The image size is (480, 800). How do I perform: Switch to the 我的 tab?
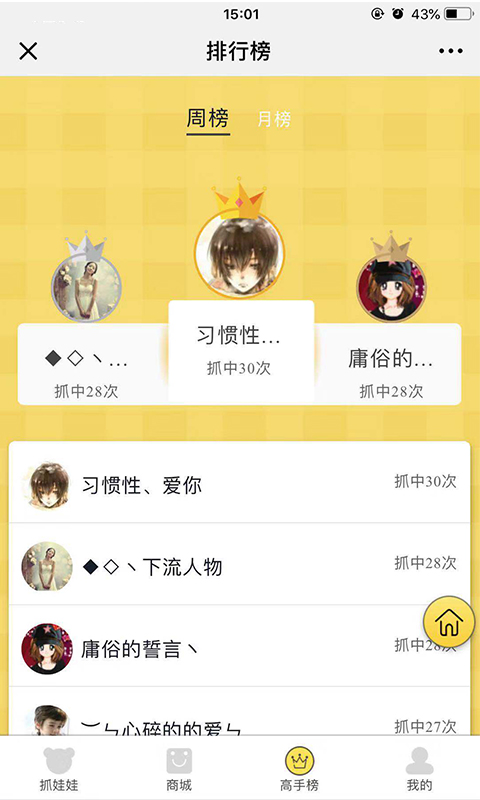pyautogui.click(x=419, y=768)
